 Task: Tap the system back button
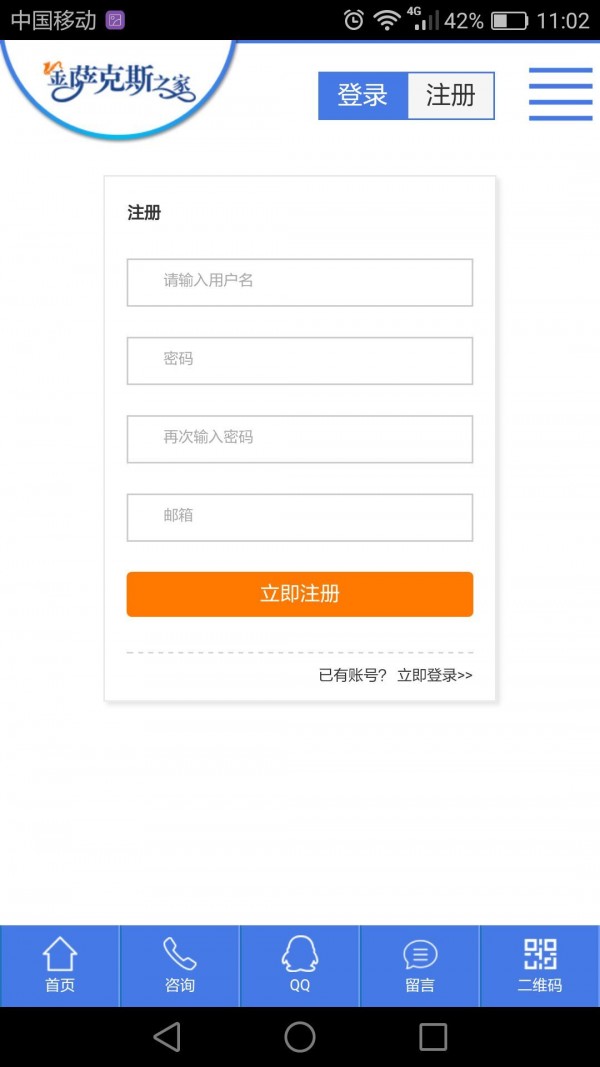[x=167, y=1037]
